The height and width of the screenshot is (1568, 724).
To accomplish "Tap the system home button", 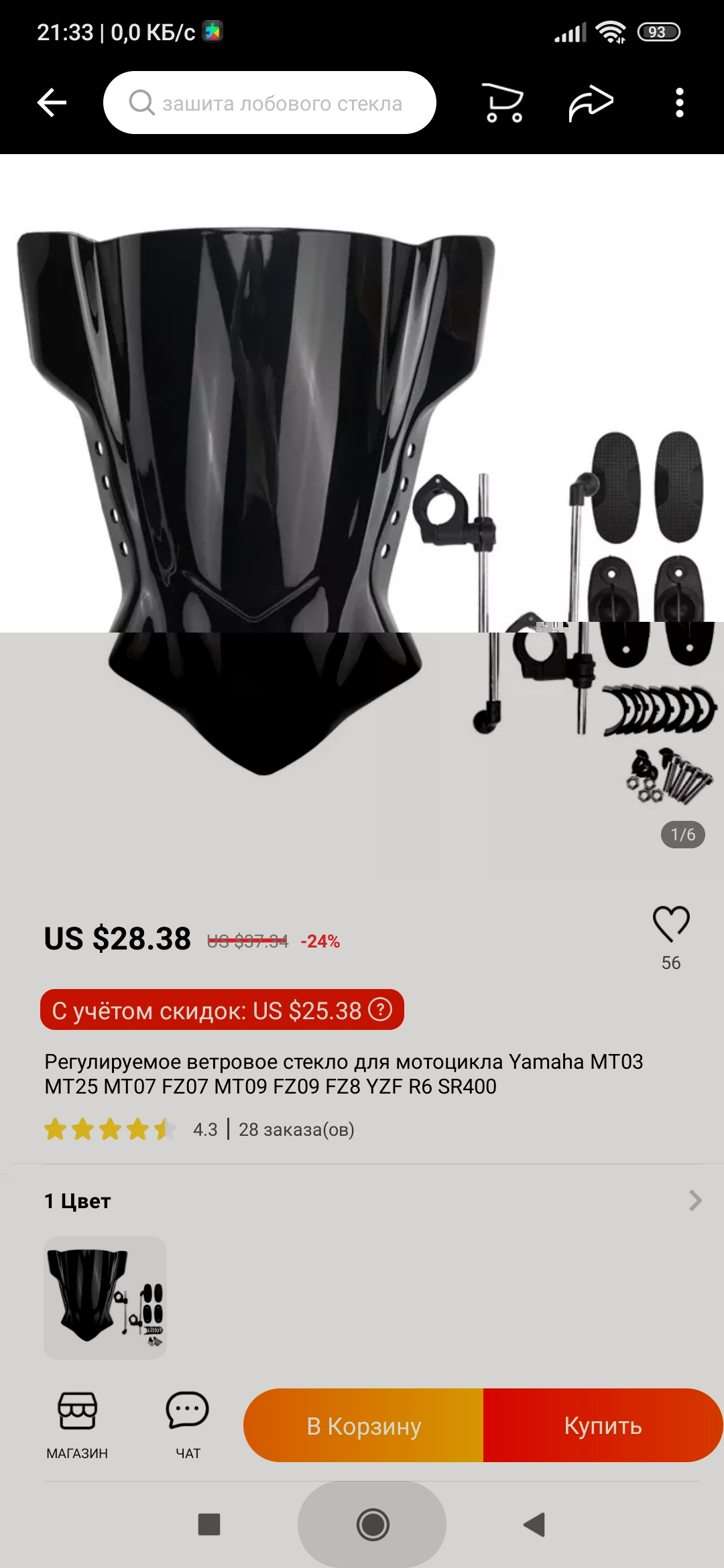I will pos(373,1524).
